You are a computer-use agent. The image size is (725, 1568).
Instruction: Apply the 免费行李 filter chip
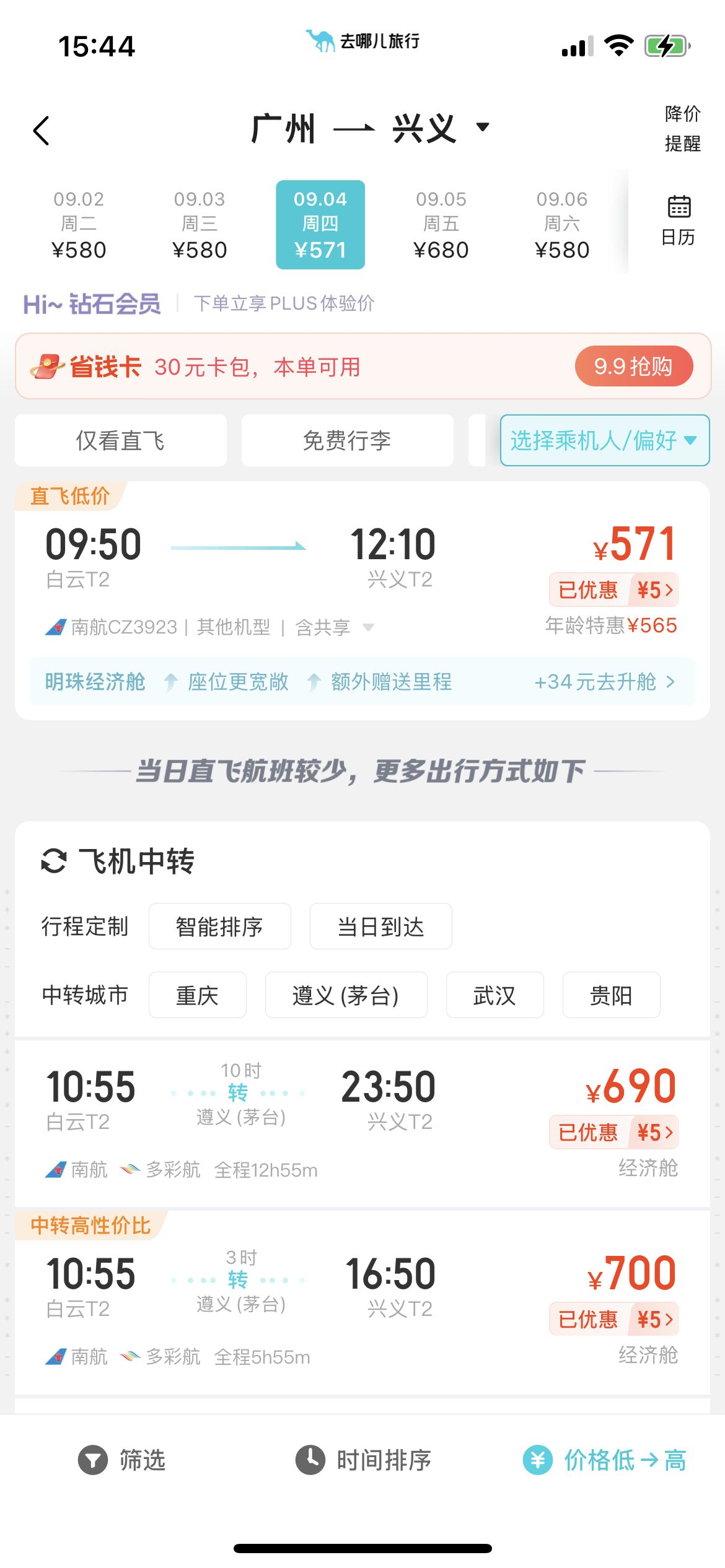point(347,440)
